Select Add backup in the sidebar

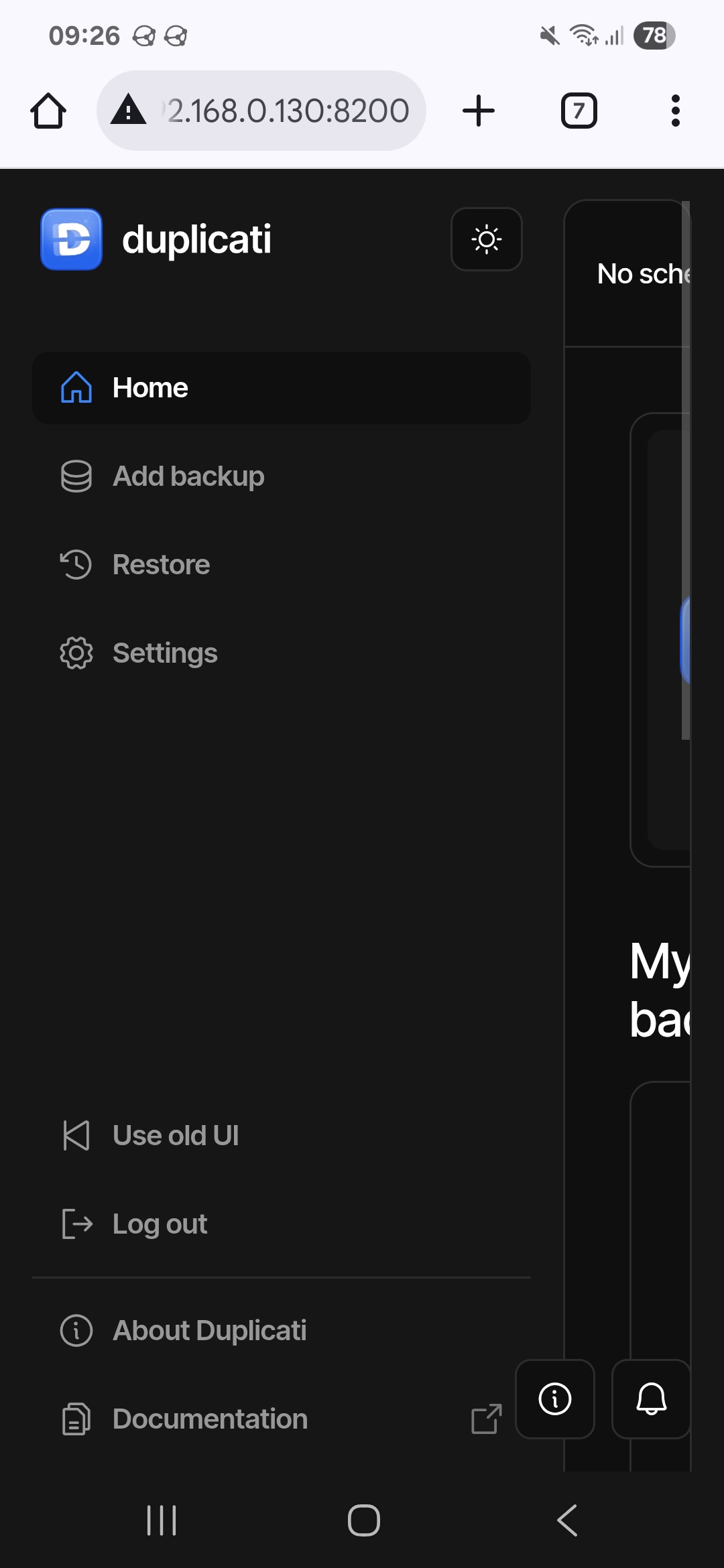tap(282, 476)
